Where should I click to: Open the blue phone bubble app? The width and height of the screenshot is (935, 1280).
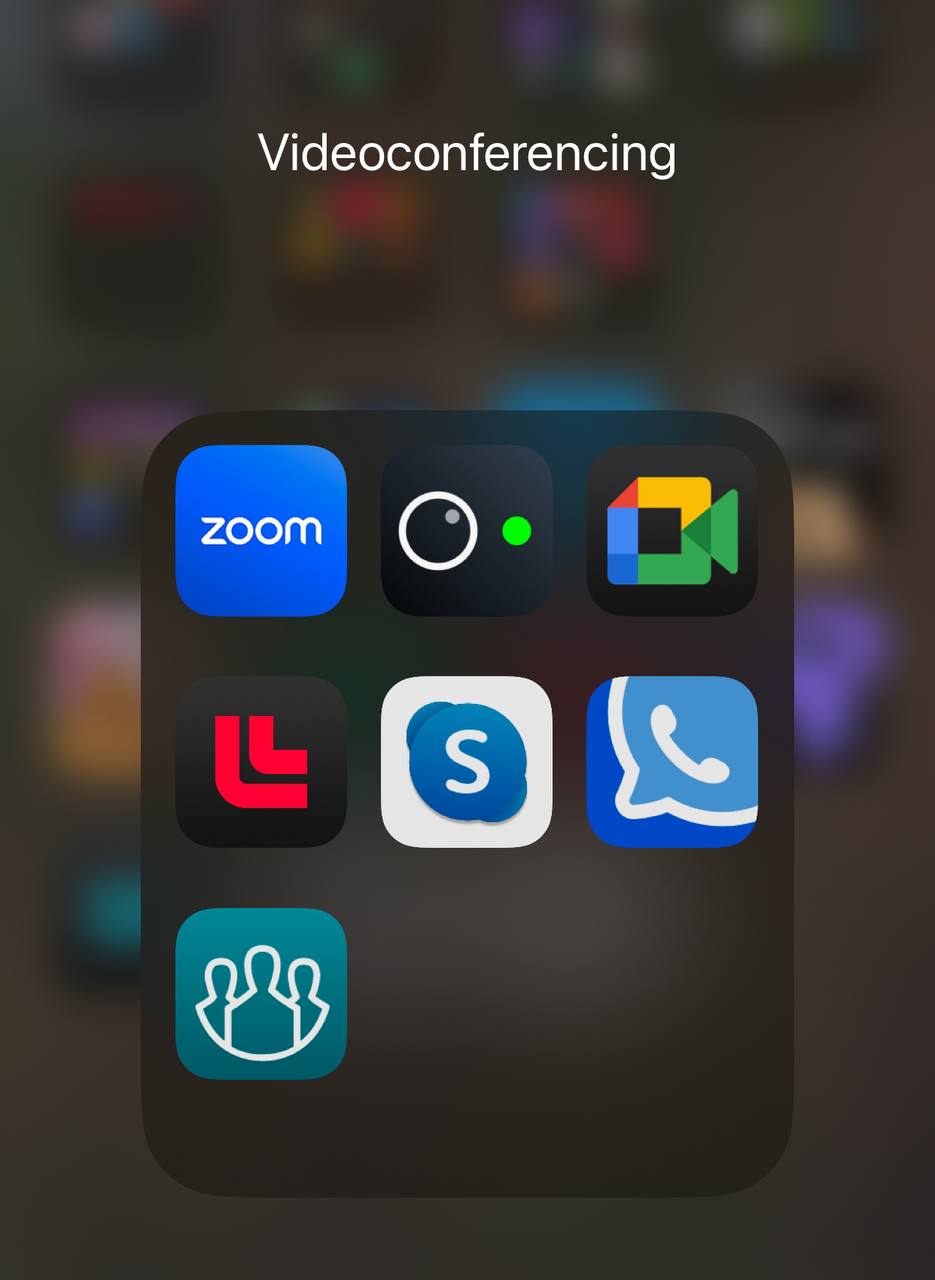pyautogui.click(x=672, y=762)
